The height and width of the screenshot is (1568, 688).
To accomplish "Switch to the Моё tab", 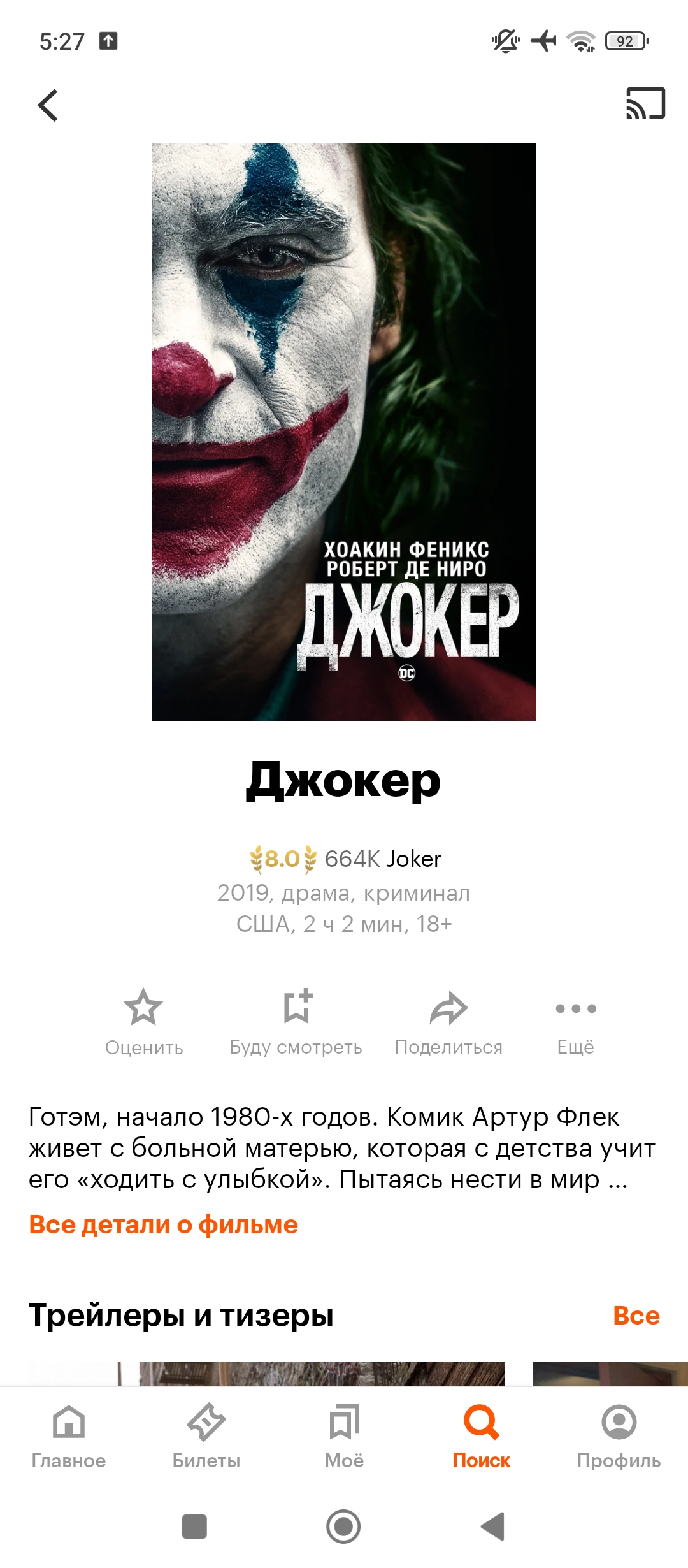I will coord(344,1437).
